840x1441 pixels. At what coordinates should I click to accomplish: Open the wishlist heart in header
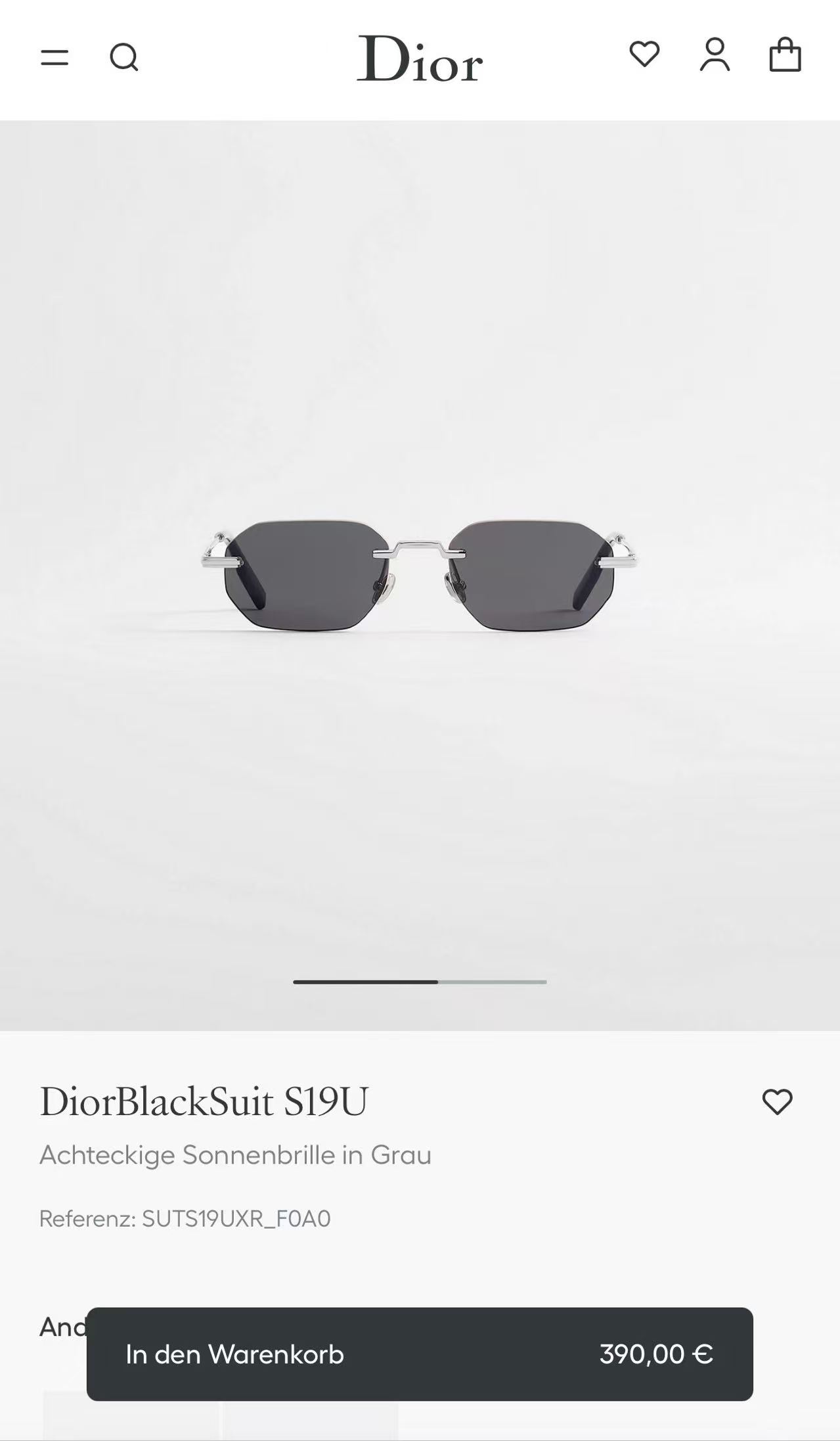click(x=644, y=54)
